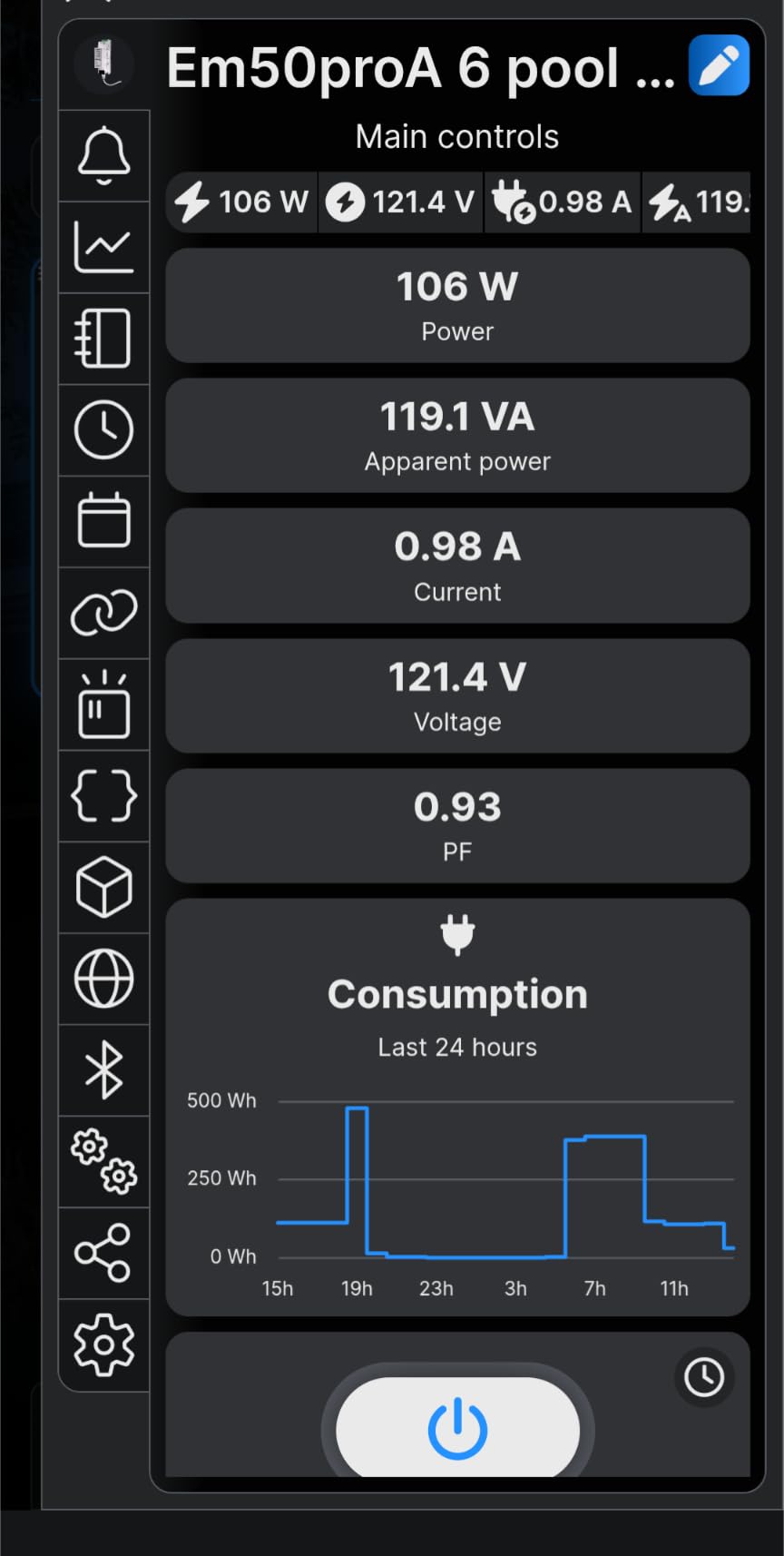Image resolution: width=784 pixels, height=1556 pixels.
Task: Select the 106 W power badge
Action: (x=240, y=202)
